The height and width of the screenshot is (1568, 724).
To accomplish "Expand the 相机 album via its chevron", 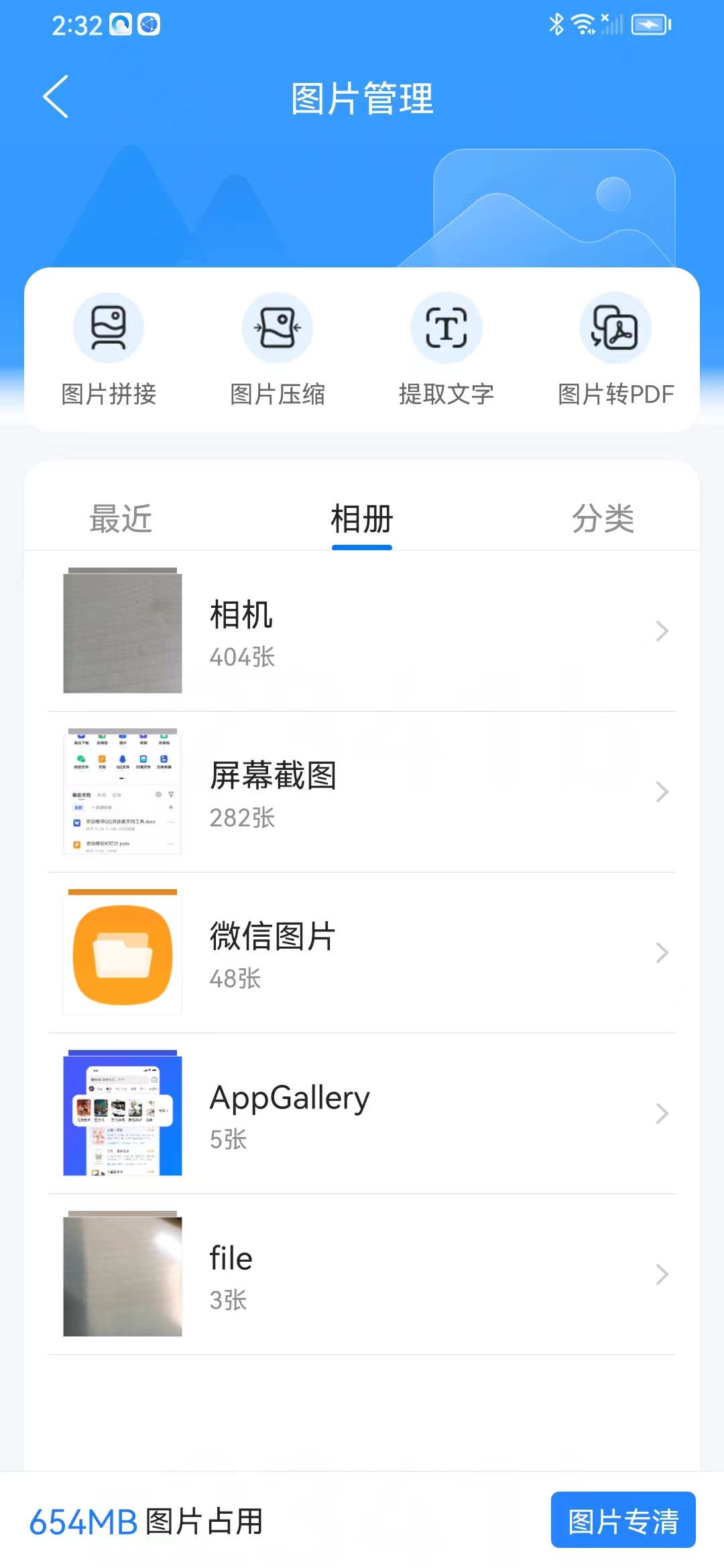I will 661,631.
